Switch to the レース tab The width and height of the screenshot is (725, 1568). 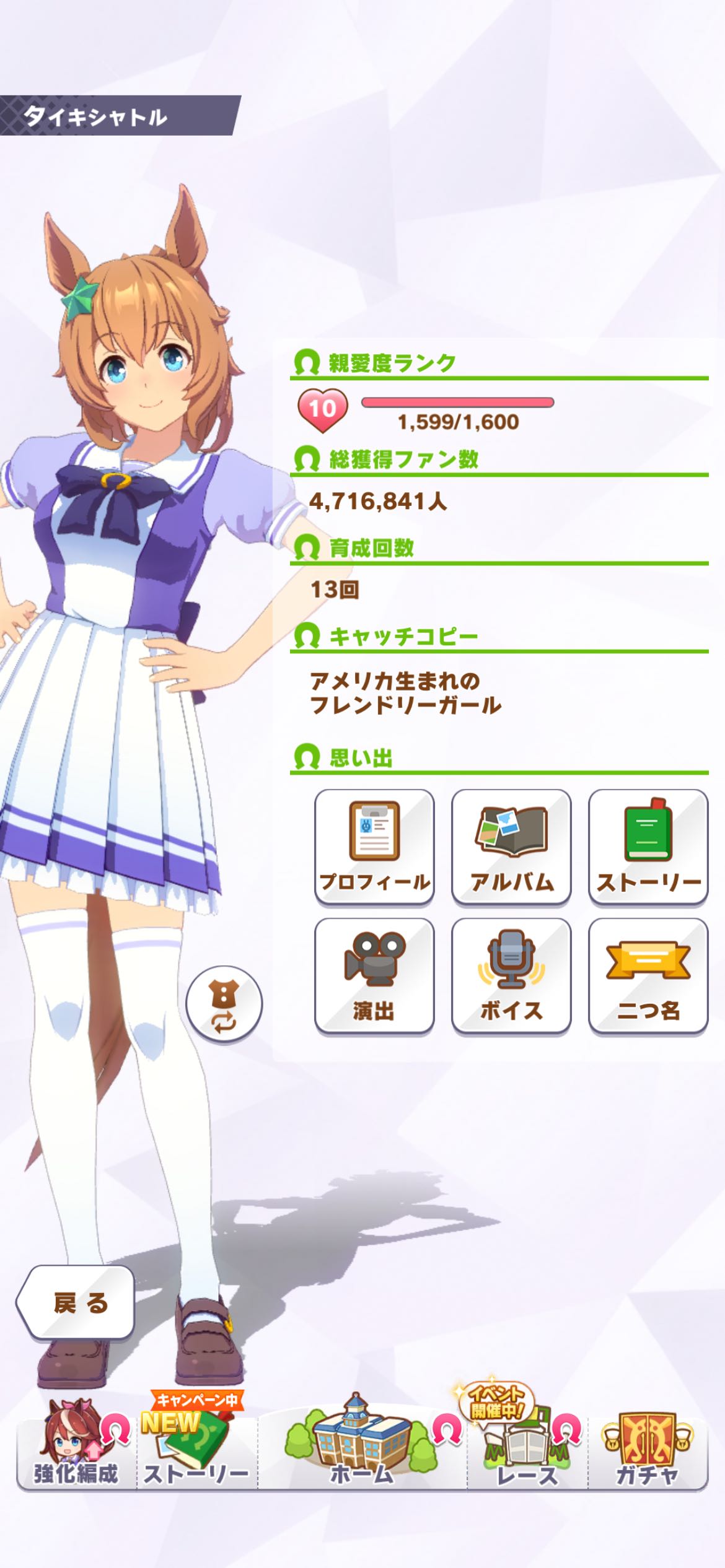coord(527,1452)
